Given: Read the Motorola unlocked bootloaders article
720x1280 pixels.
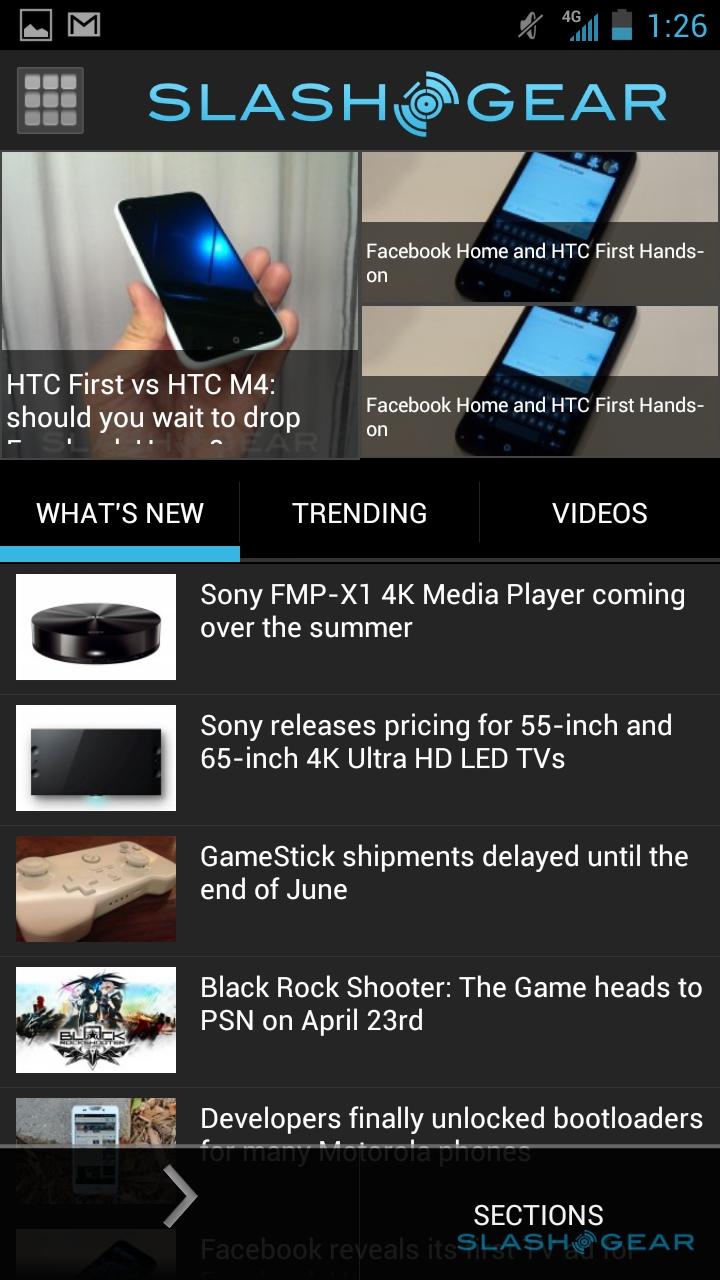Looking at the screenshot, I should [x=451, y=1120].
